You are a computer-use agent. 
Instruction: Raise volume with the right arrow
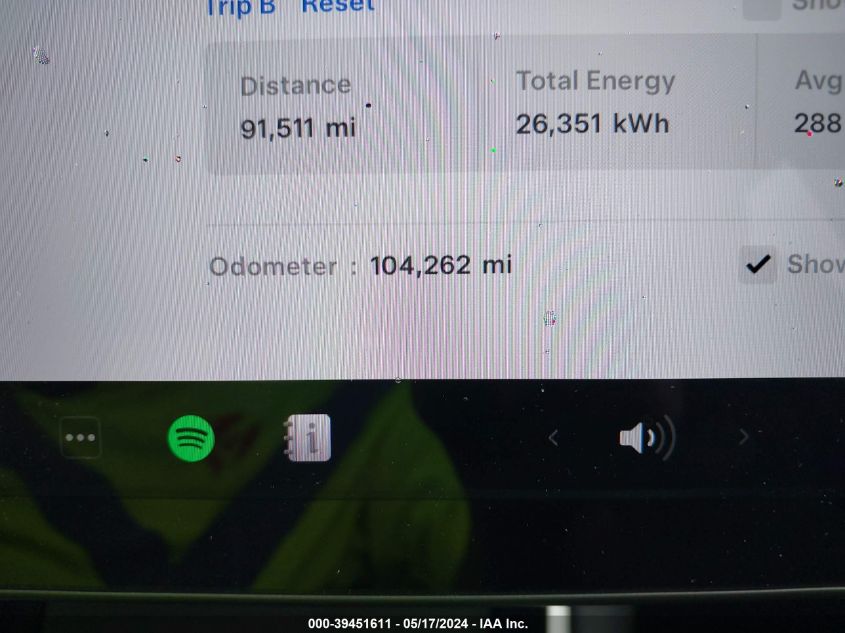(x=743, y=437)
